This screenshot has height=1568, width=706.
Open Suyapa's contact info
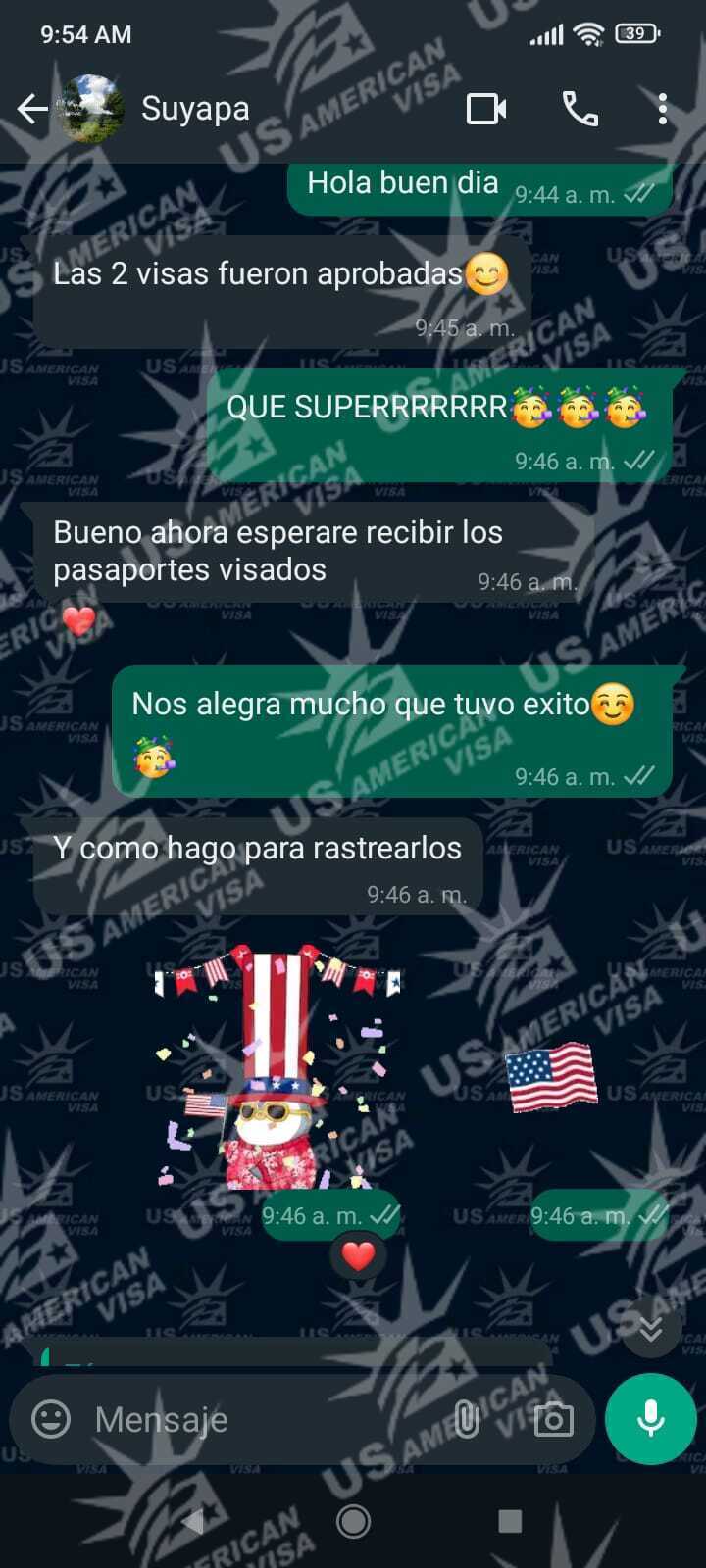[x=195, y=109]
